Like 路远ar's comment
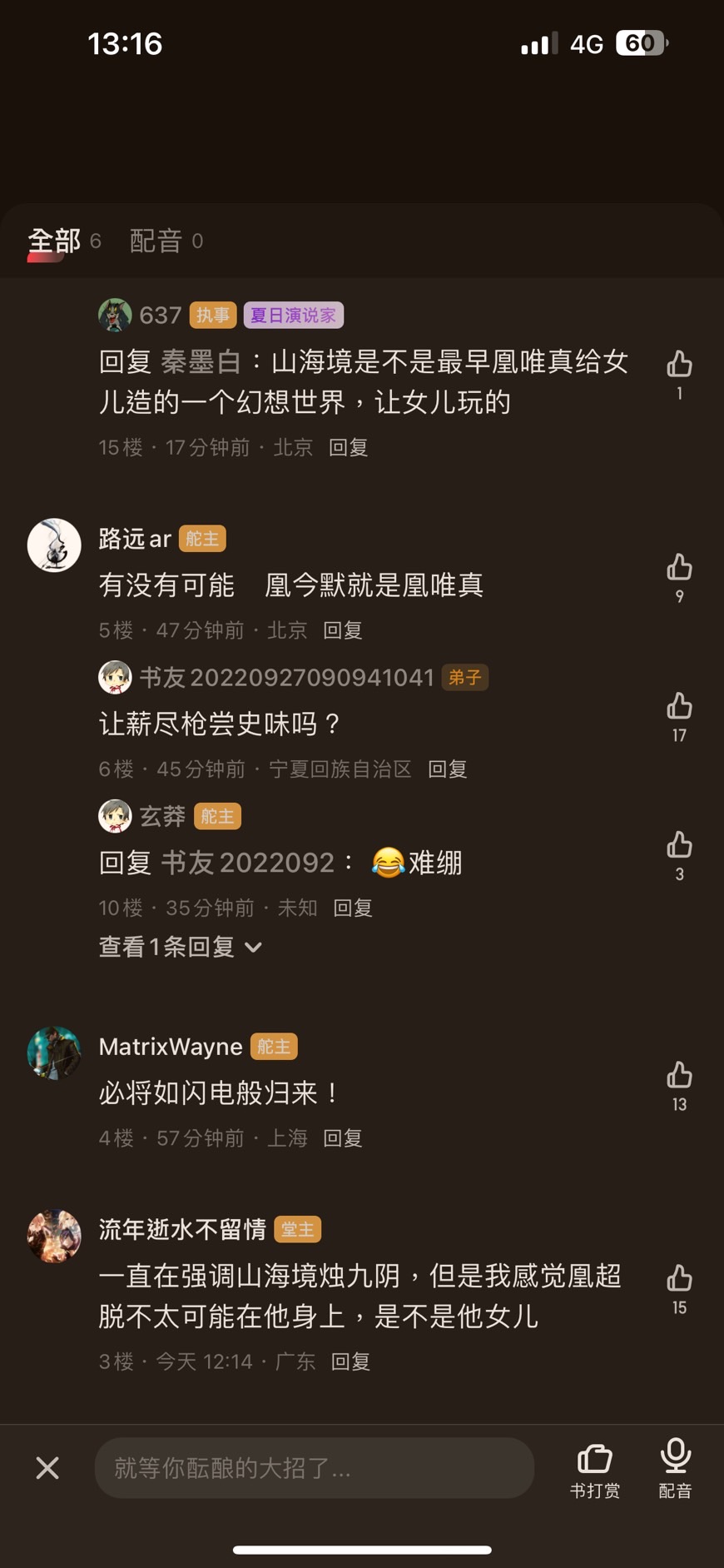 coord(679,569)
